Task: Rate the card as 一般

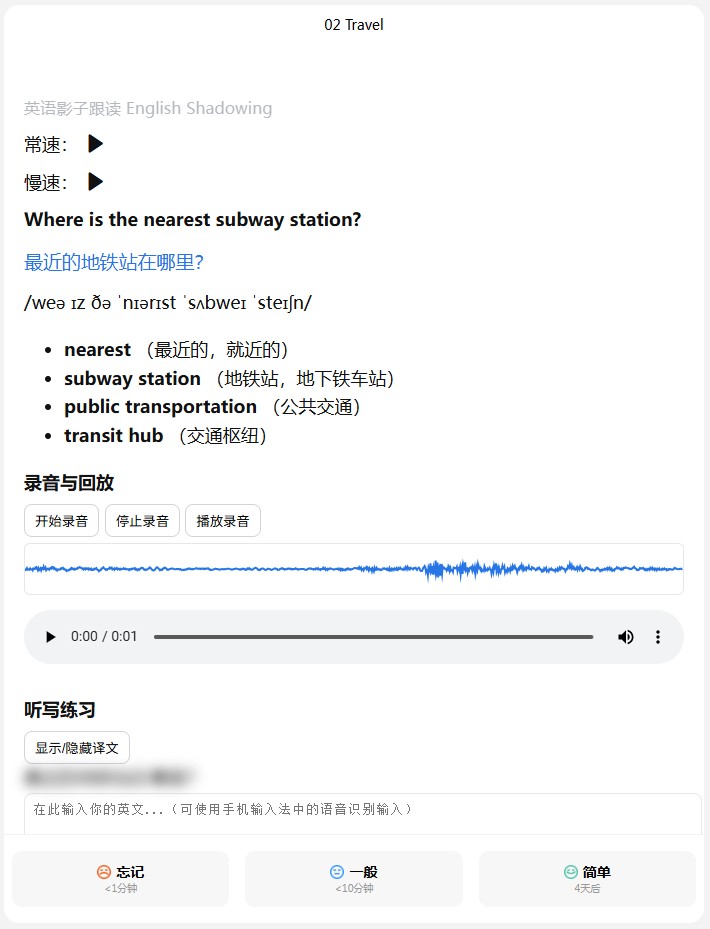Action: point(354,878)
